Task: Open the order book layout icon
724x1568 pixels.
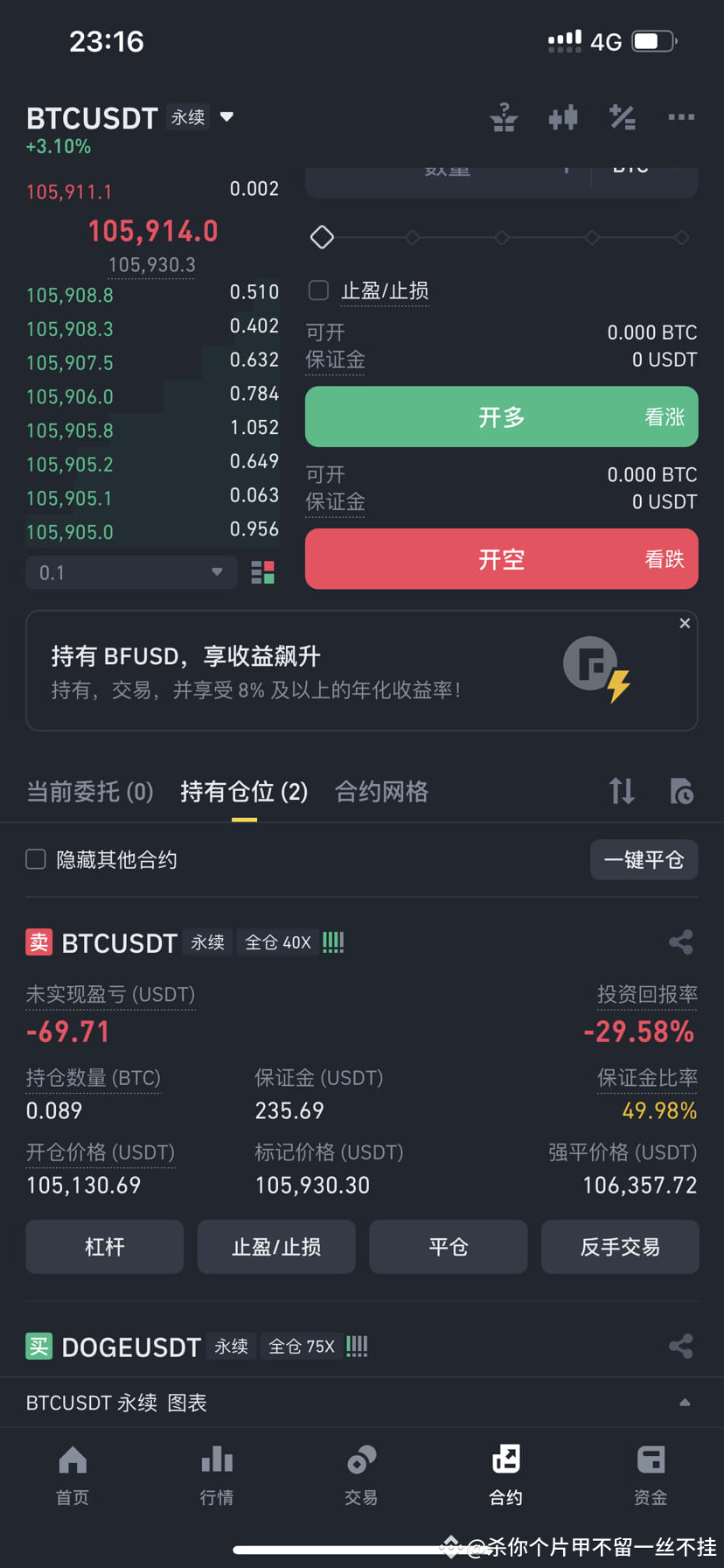Action: [x=263, y=572]
